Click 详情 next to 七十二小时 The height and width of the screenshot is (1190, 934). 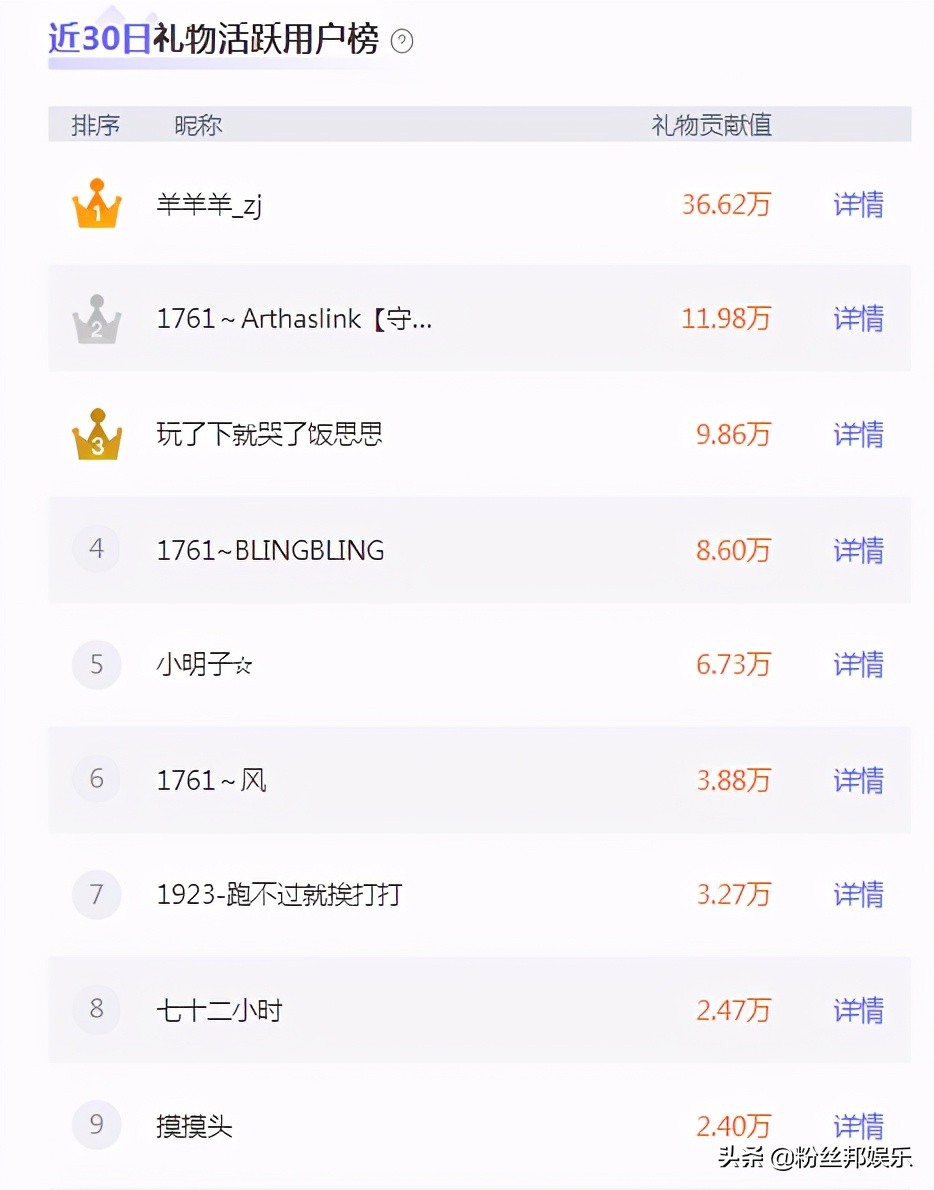pos(857,1011)
